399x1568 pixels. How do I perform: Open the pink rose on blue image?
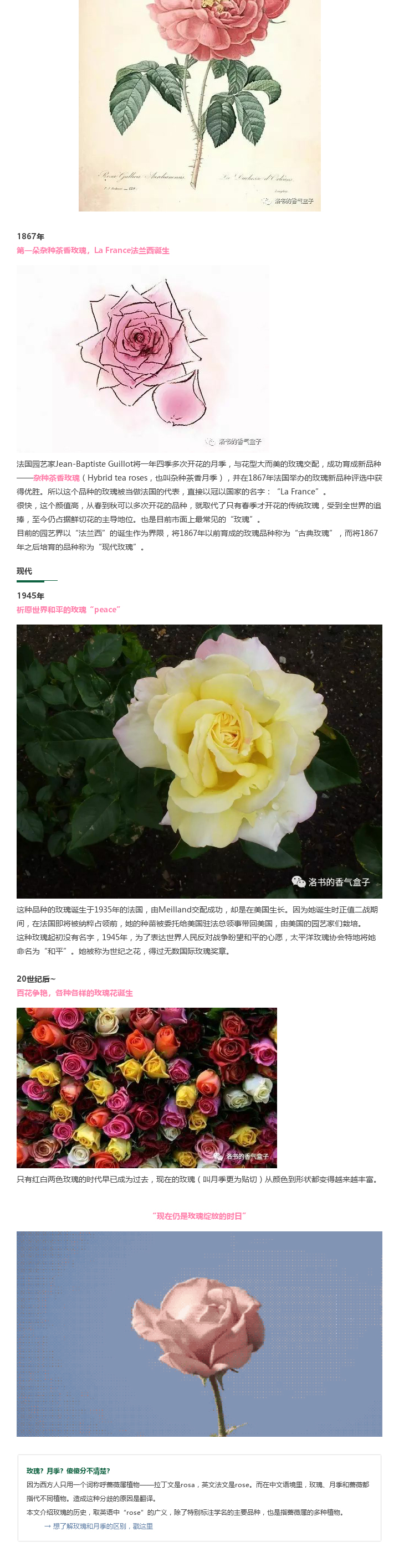[199, 1333]
